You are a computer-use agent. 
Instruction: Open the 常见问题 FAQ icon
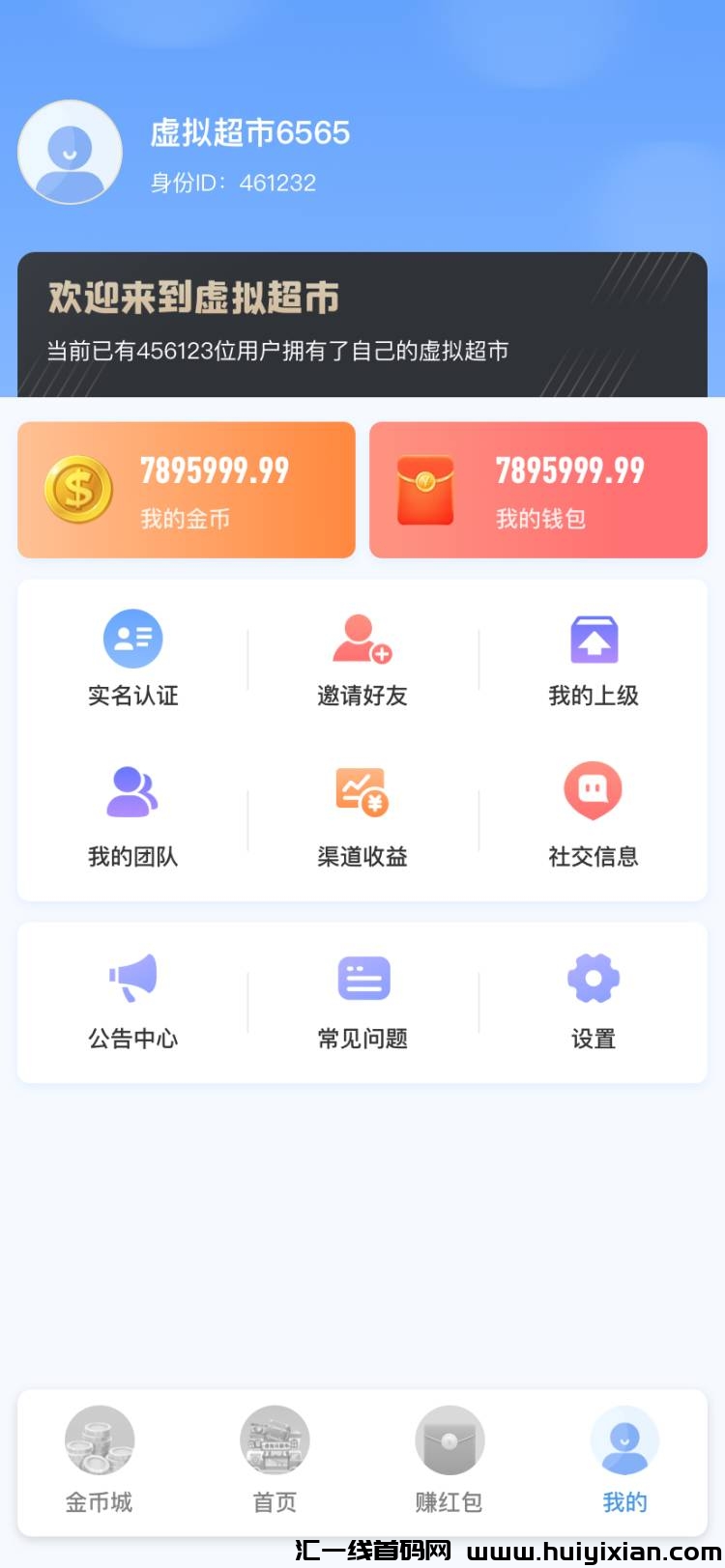362,978
